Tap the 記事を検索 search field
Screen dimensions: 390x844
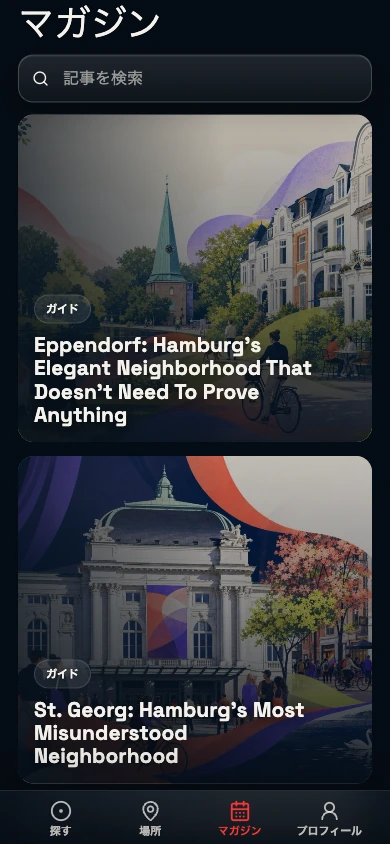point(195,79)
